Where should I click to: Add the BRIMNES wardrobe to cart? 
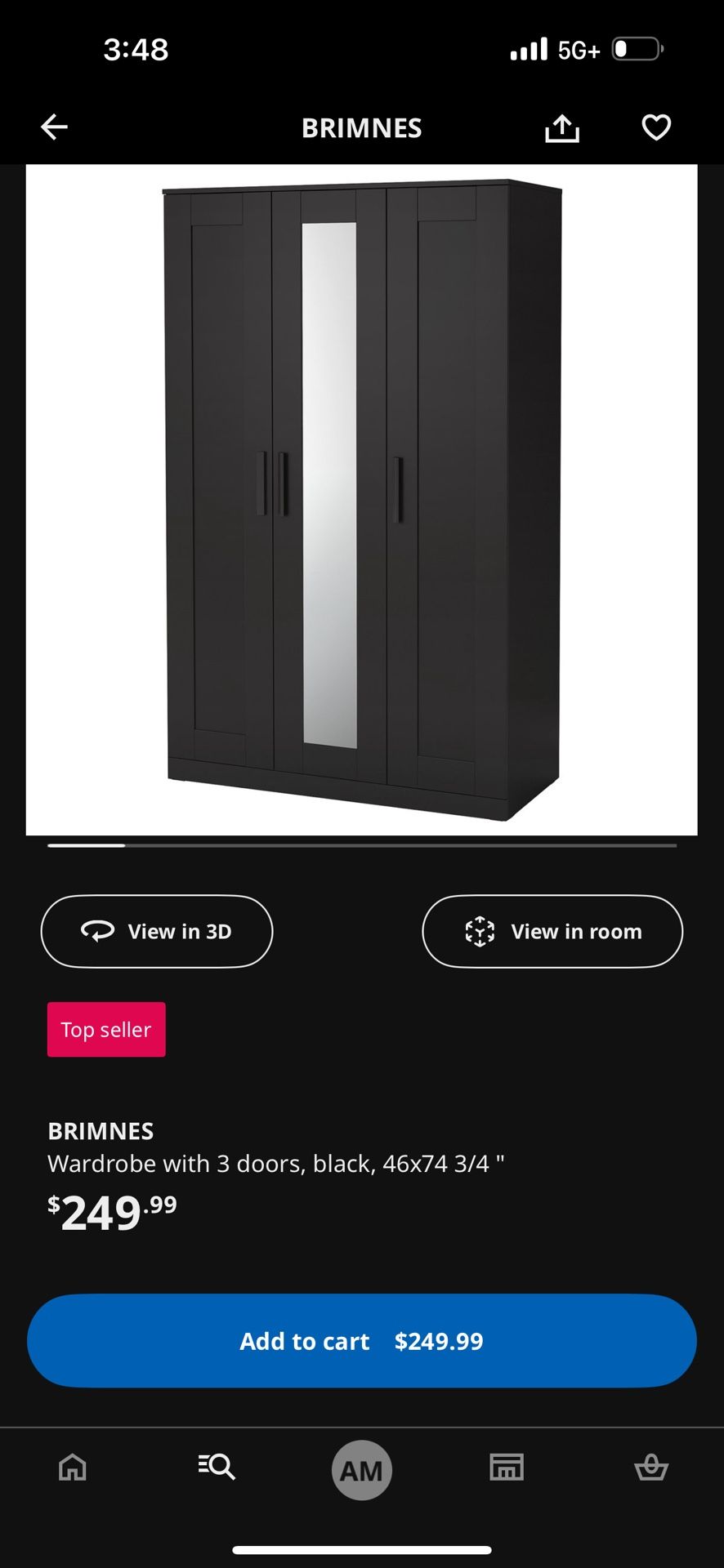click(362, 1340)
